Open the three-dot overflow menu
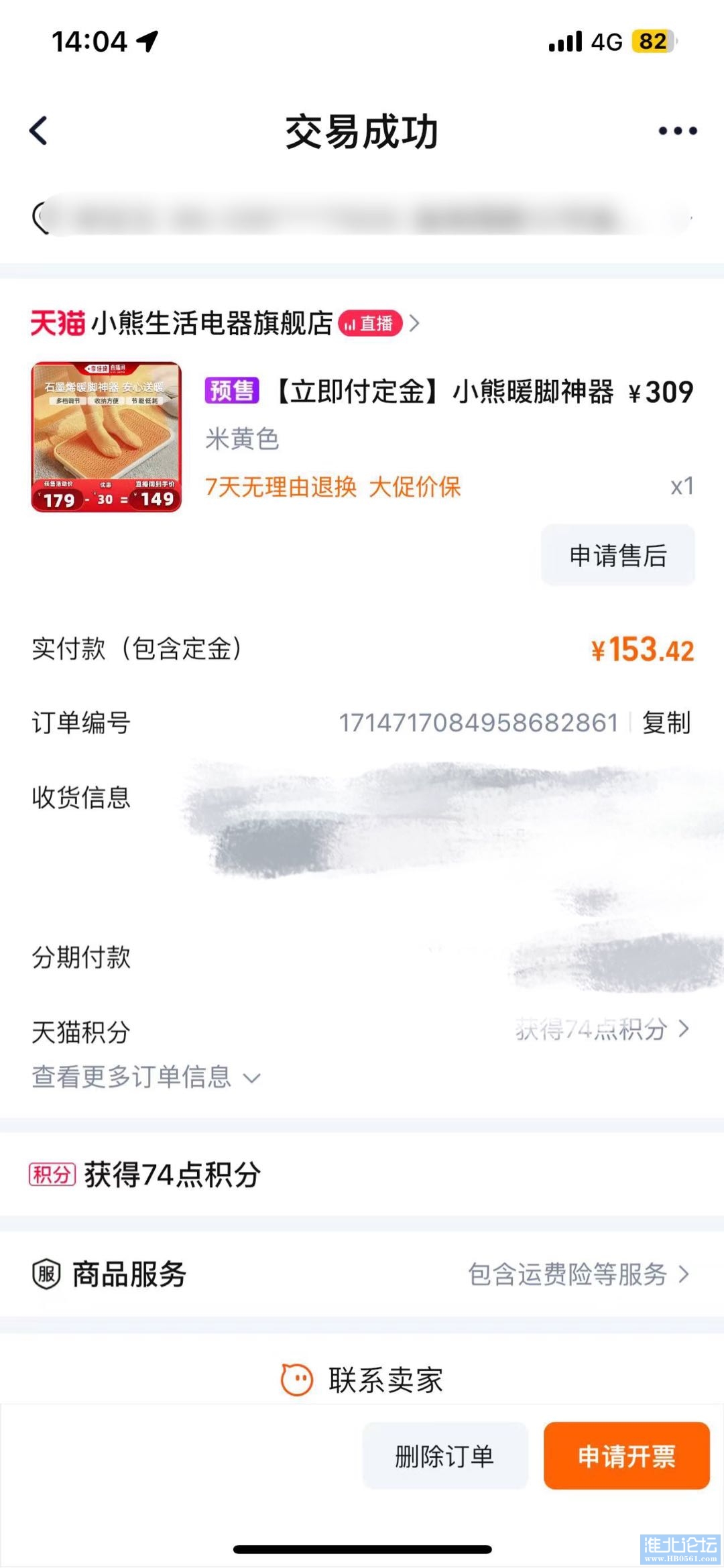This screenshot has width=724, height=1568. 677,131
